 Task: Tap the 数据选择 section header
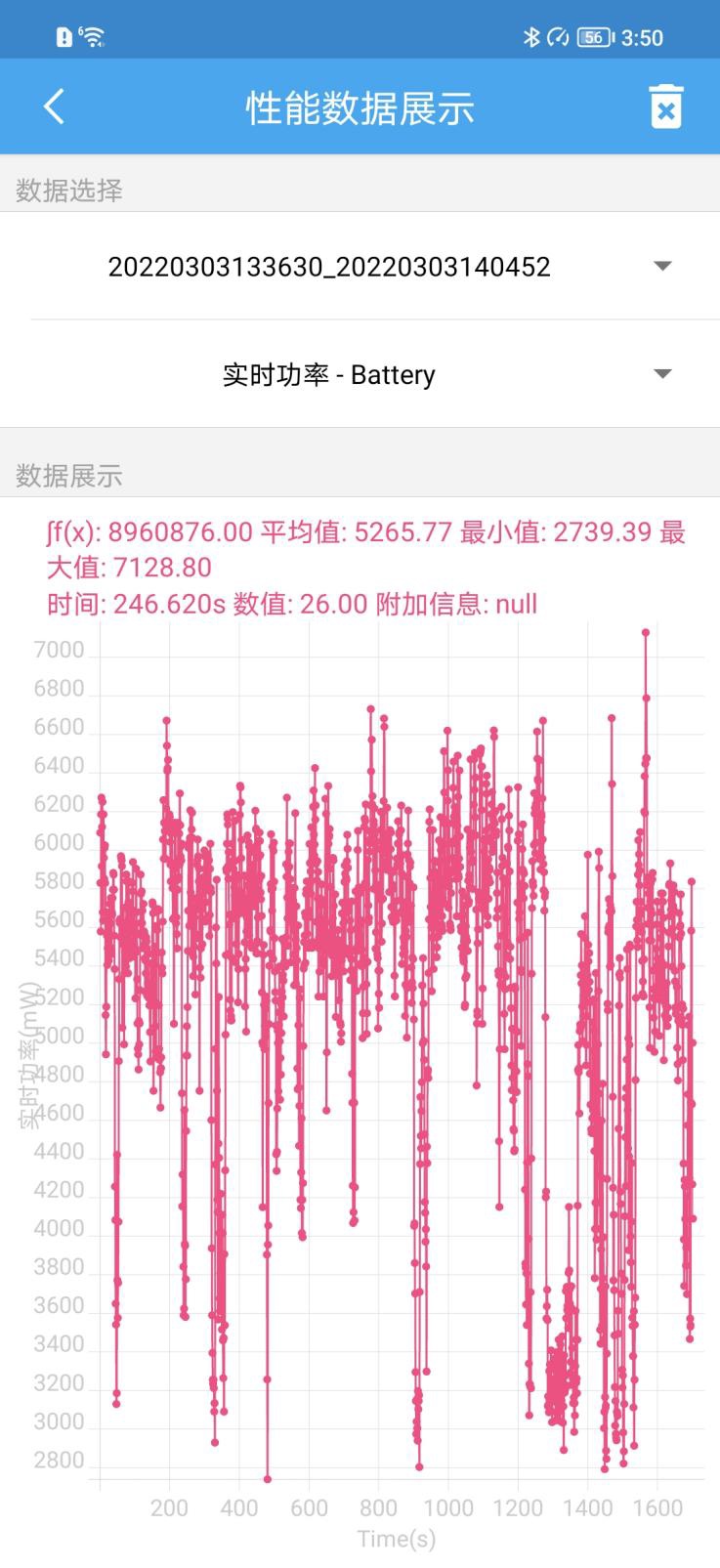[x=66, y=191]
